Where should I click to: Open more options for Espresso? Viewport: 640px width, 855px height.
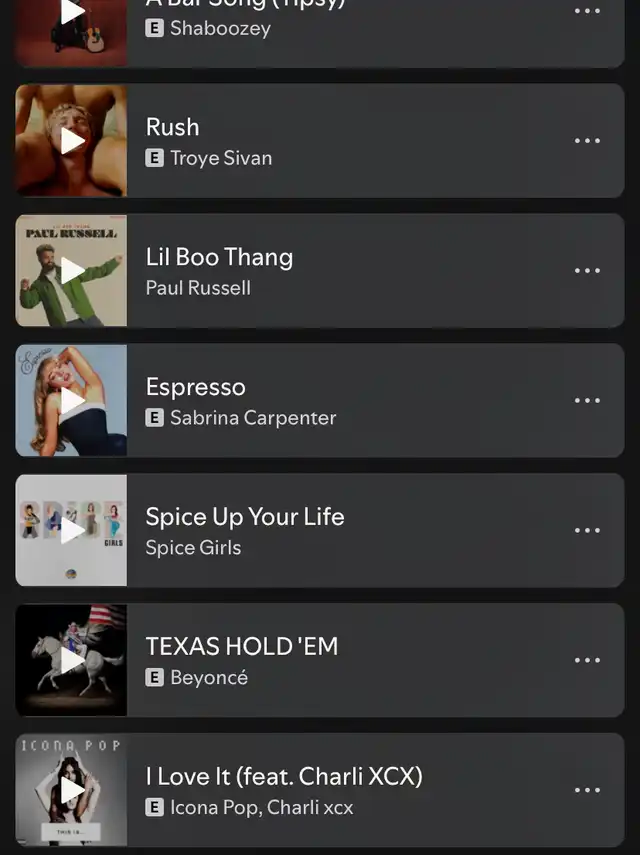pos(587,401)
